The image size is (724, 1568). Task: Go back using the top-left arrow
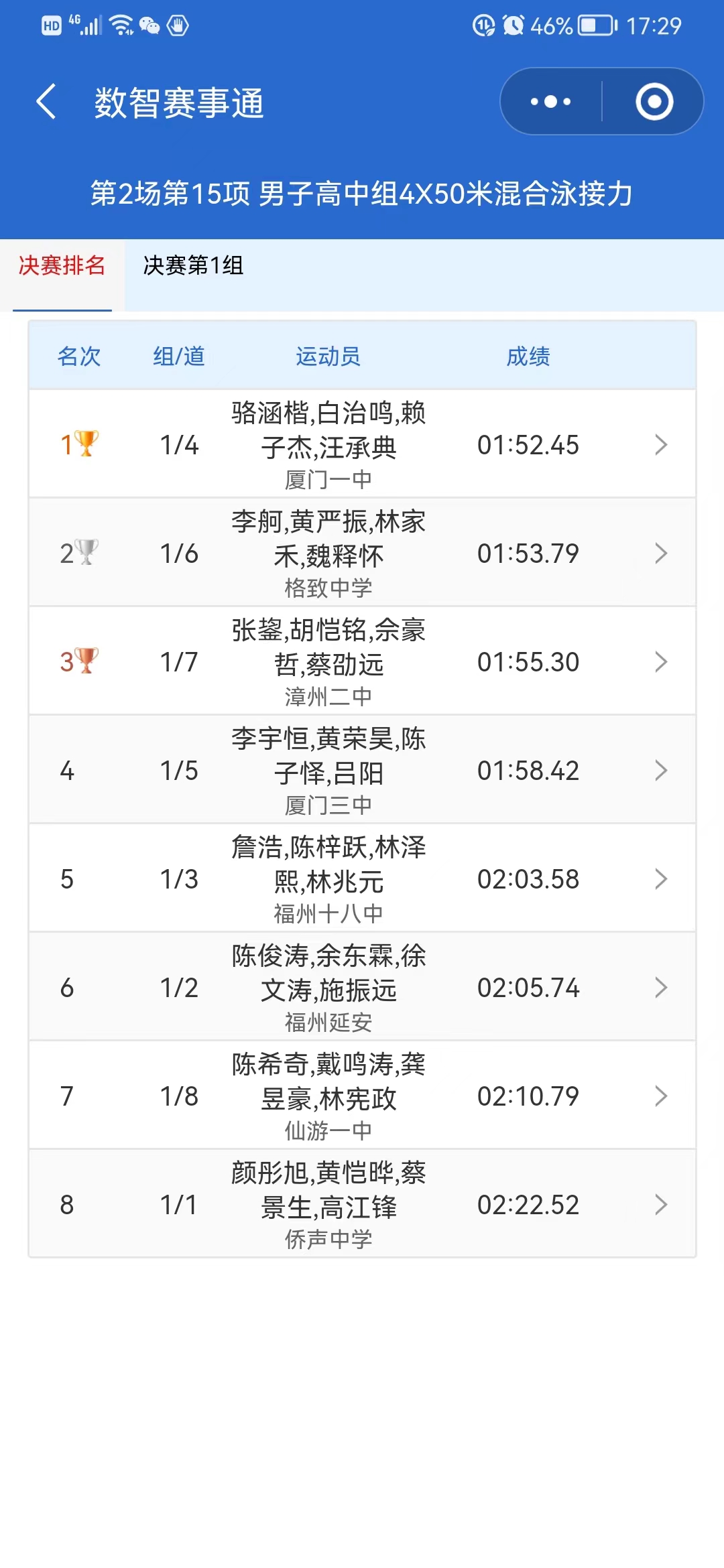click(46, 103)
